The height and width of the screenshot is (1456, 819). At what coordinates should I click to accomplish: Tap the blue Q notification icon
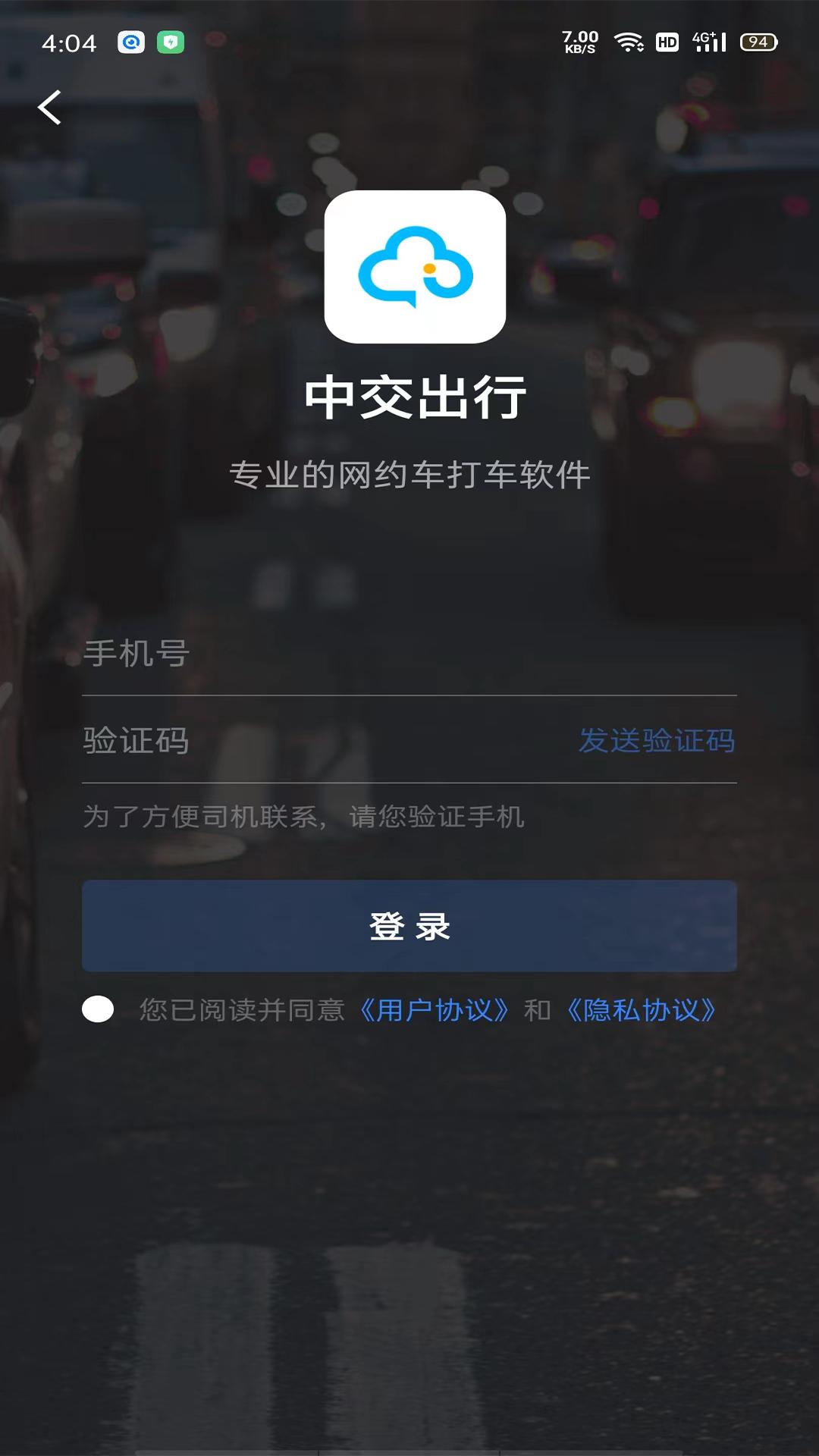pos(130,42)
